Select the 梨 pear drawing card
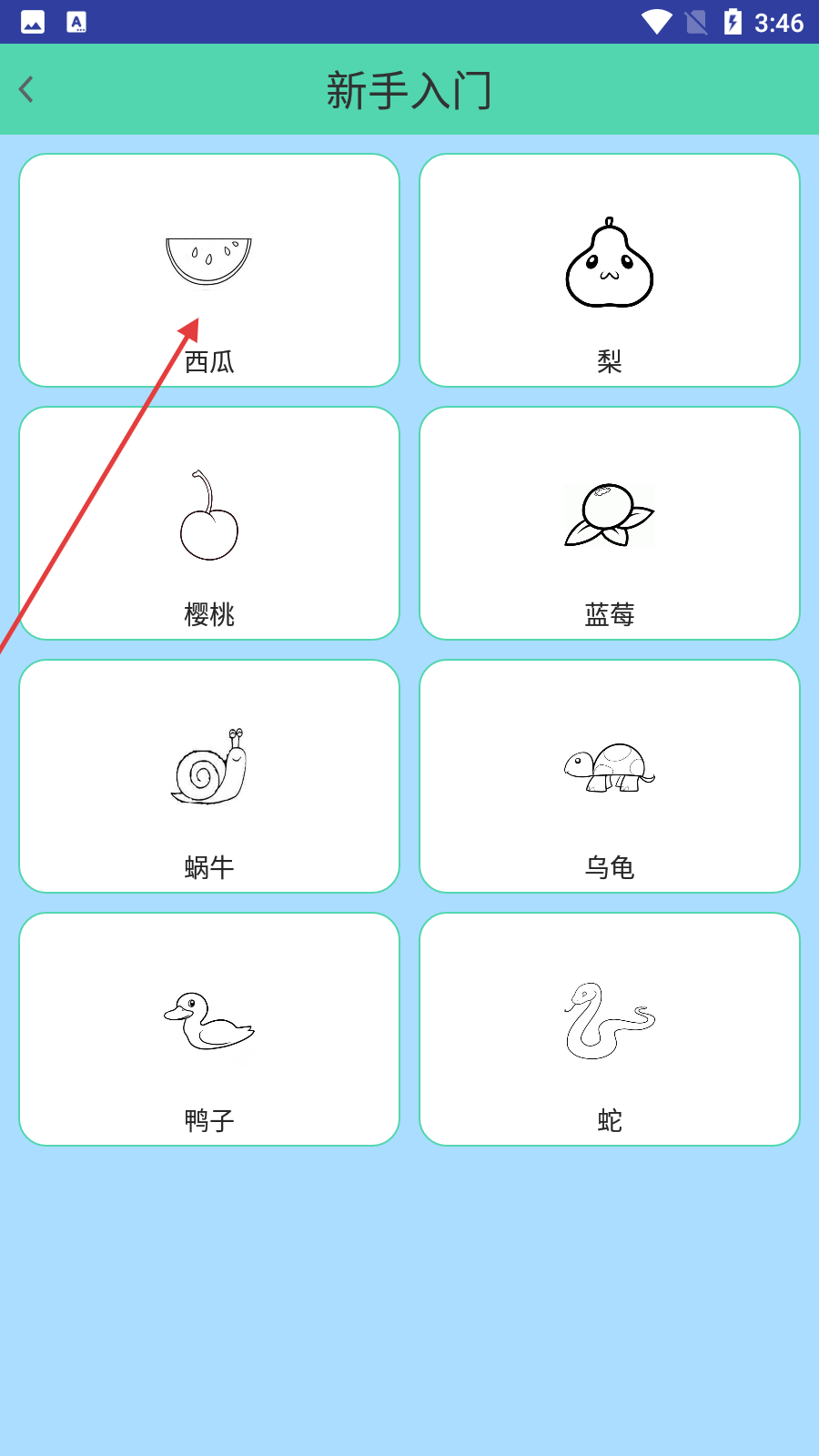Viewport: 819px width, 1456px height. coord(610,270)
